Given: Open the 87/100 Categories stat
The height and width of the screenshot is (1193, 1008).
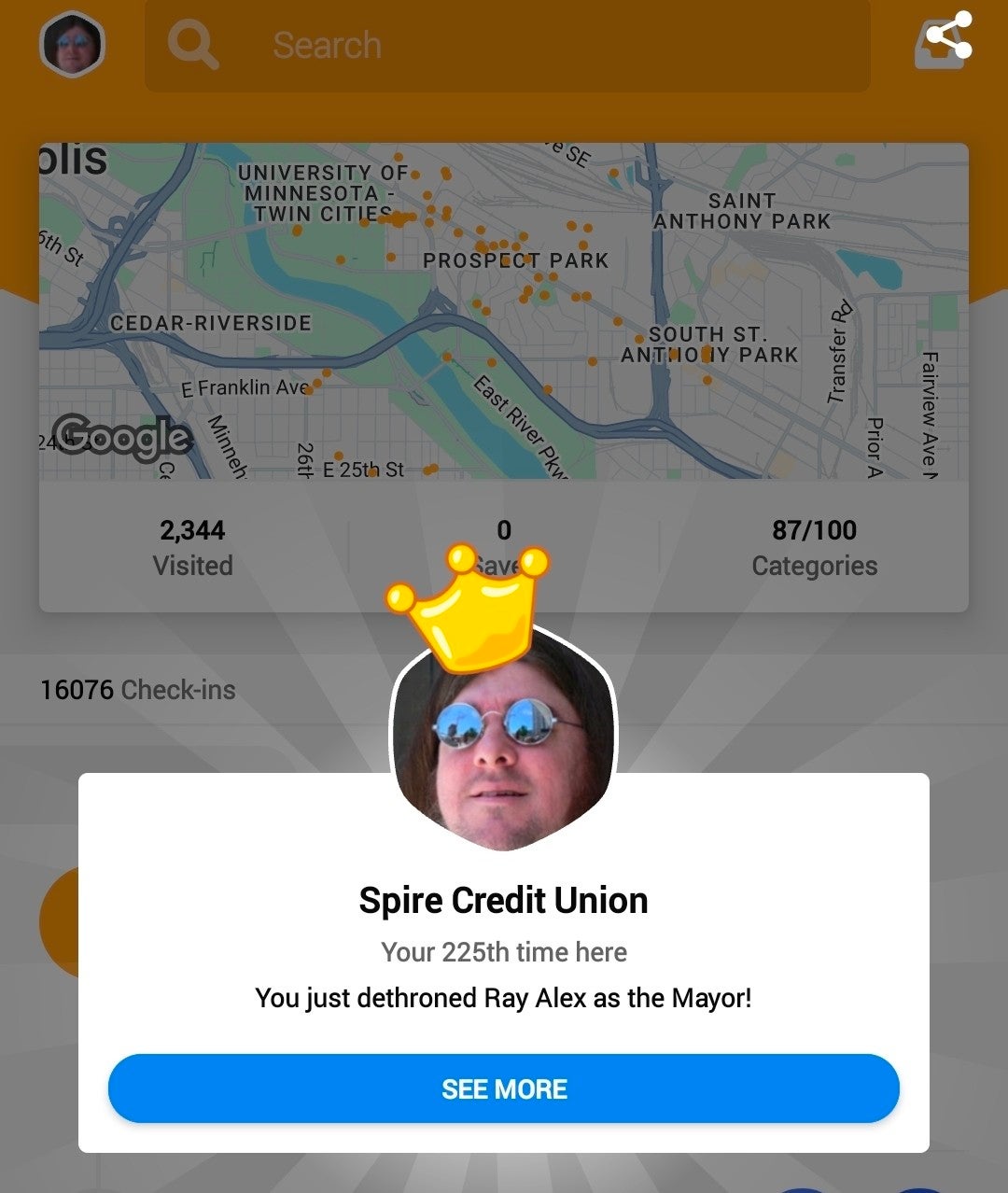Looking at the screenshot, I should (x=814, y=547).
